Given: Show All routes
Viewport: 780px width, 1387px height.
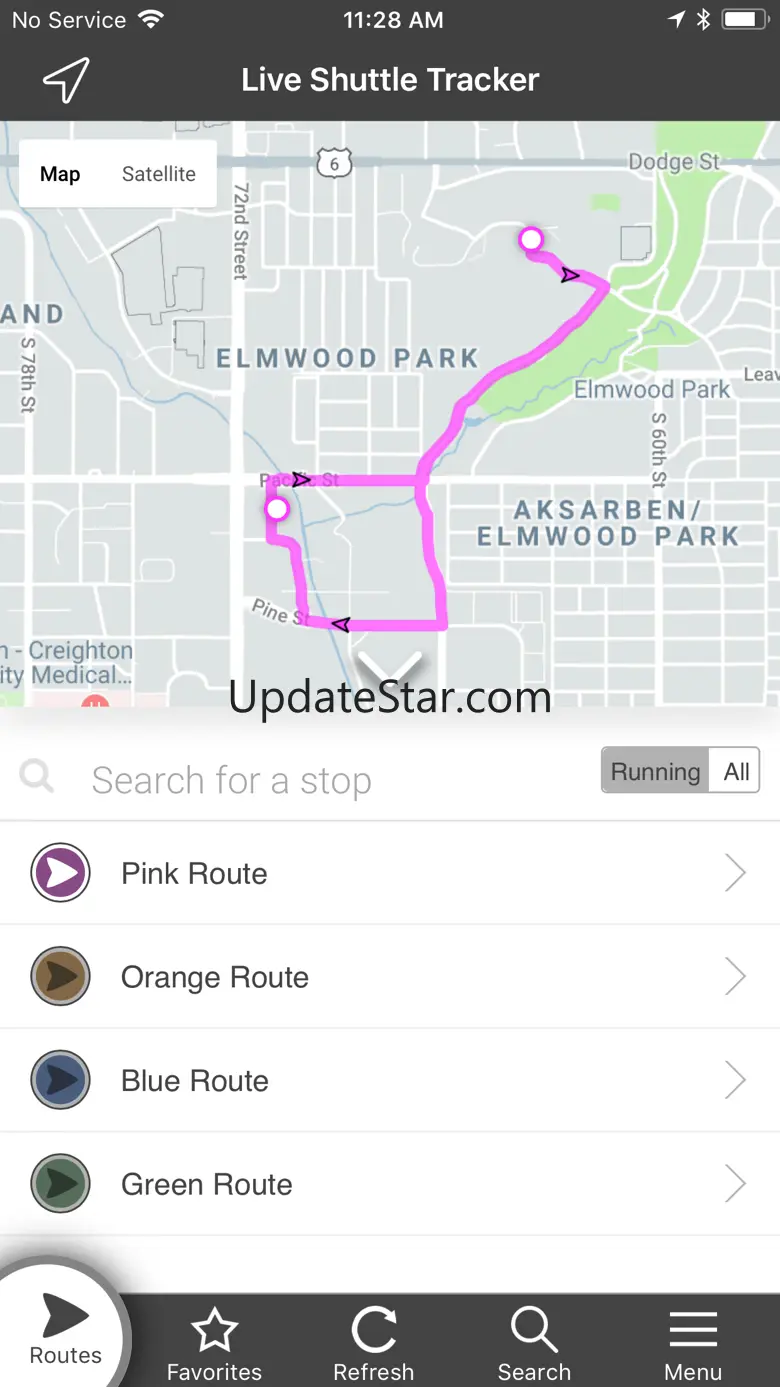Looking at the screenshot, I should (x=736, y=771).
